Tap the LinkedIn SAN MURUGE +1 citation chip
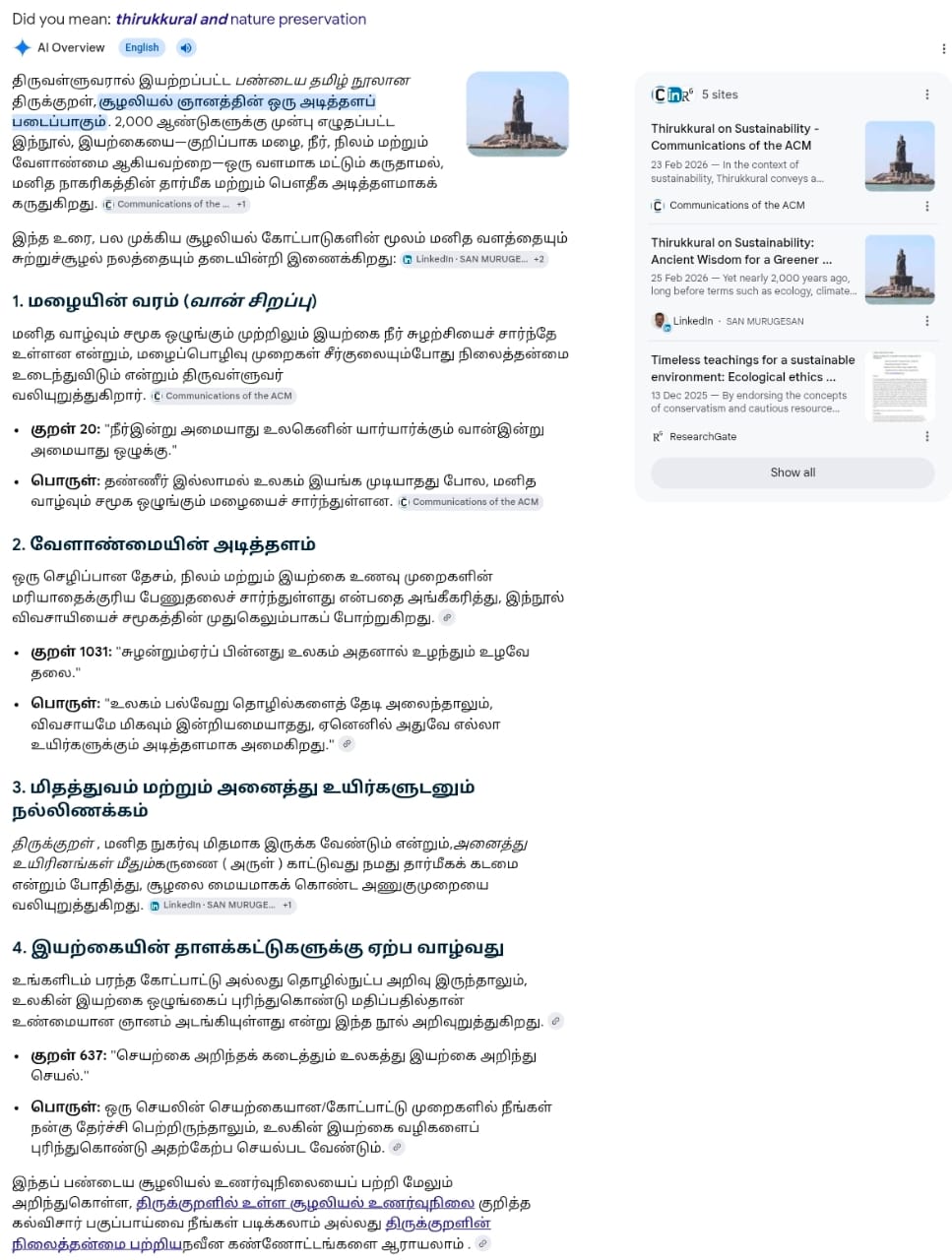The height and width of the screenshot is (1260, 952). click(222, 906)
